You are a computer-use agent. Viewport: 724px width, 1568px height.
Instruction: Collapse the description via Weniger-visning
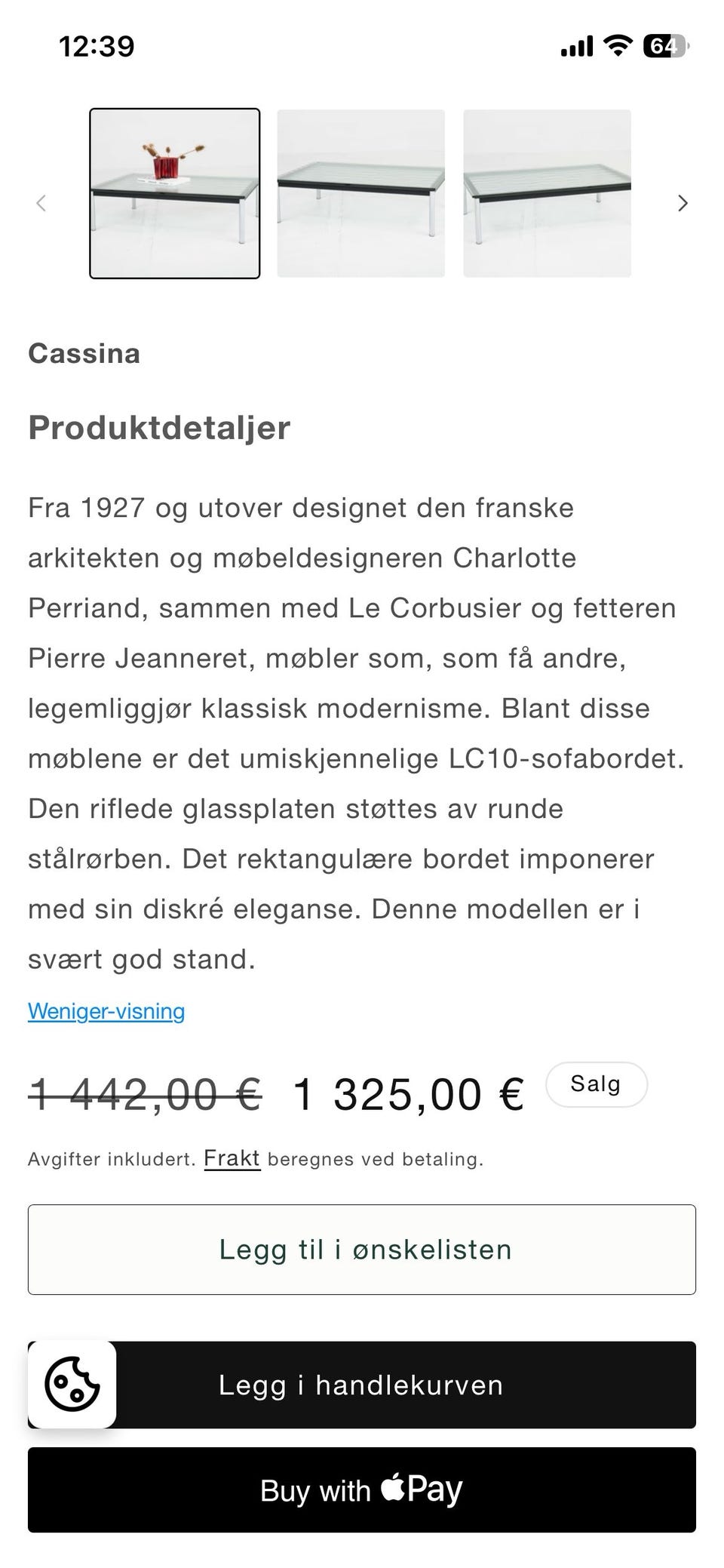[x=106, y=1011]
